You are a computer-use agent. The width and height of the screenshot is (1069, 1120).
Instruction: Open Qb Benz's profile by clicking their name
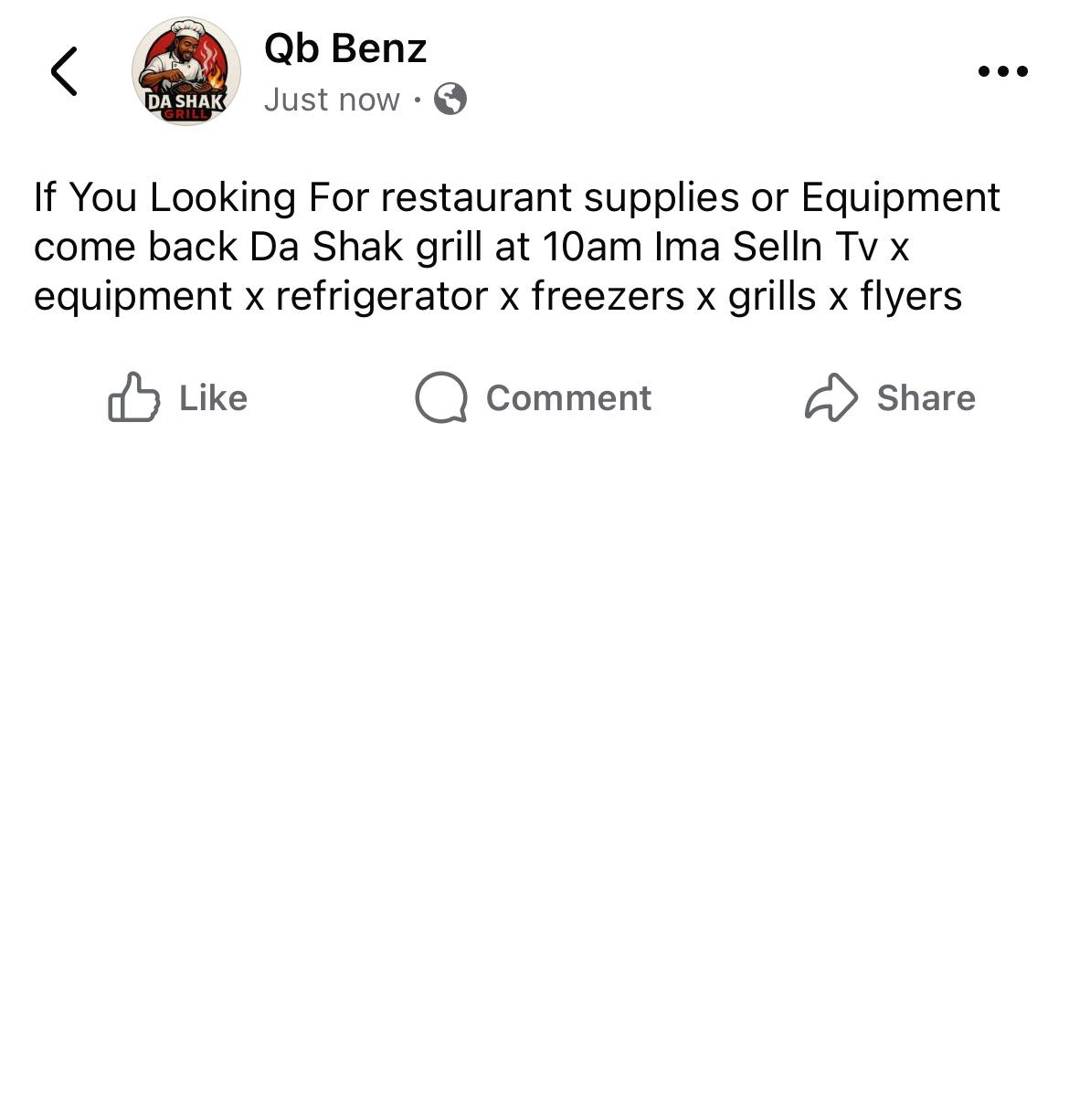[x=344, y=48]
